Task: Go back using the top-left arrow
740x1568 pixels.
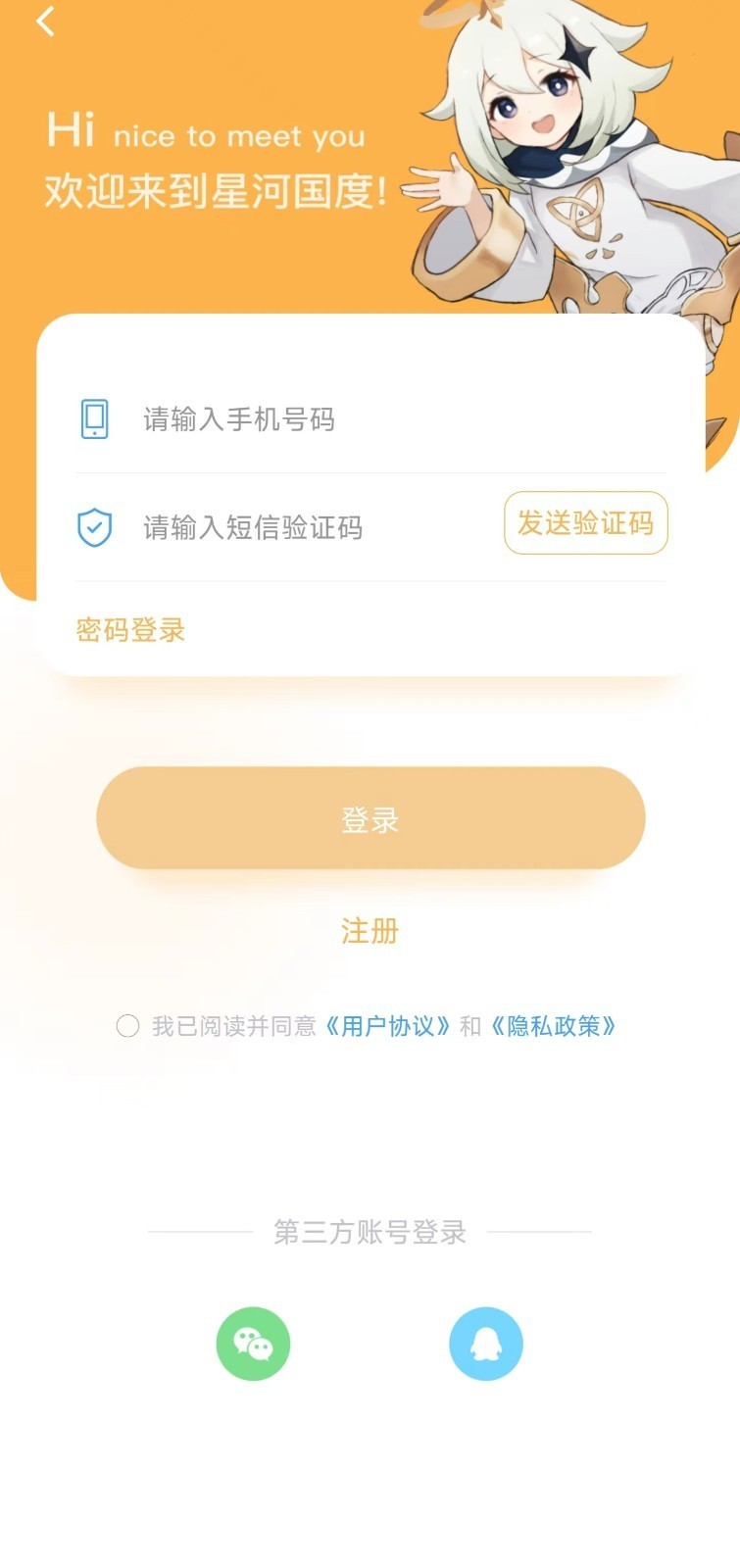Action: click(45, 21)
